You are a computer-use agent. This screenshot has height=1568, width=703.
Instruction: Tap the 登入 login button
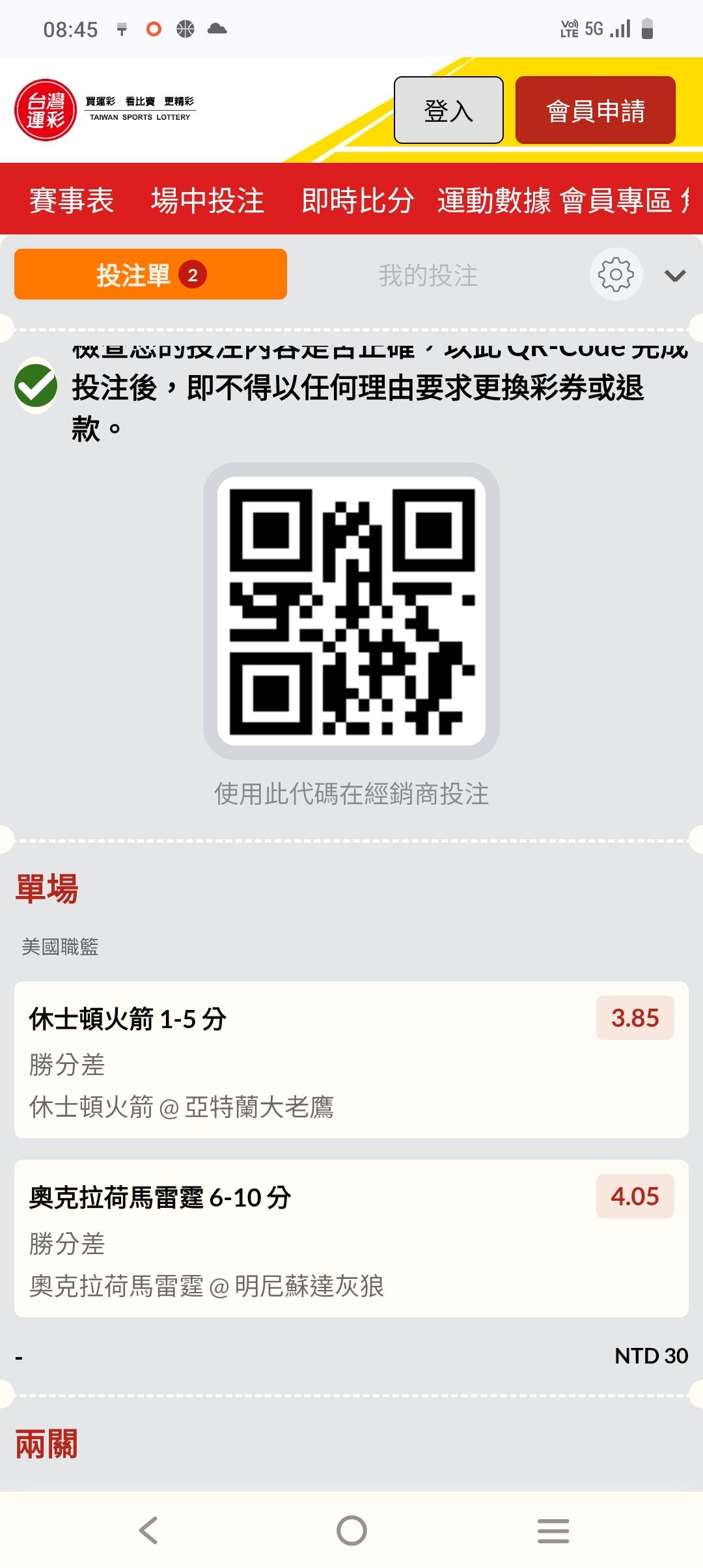pos(448,110)
